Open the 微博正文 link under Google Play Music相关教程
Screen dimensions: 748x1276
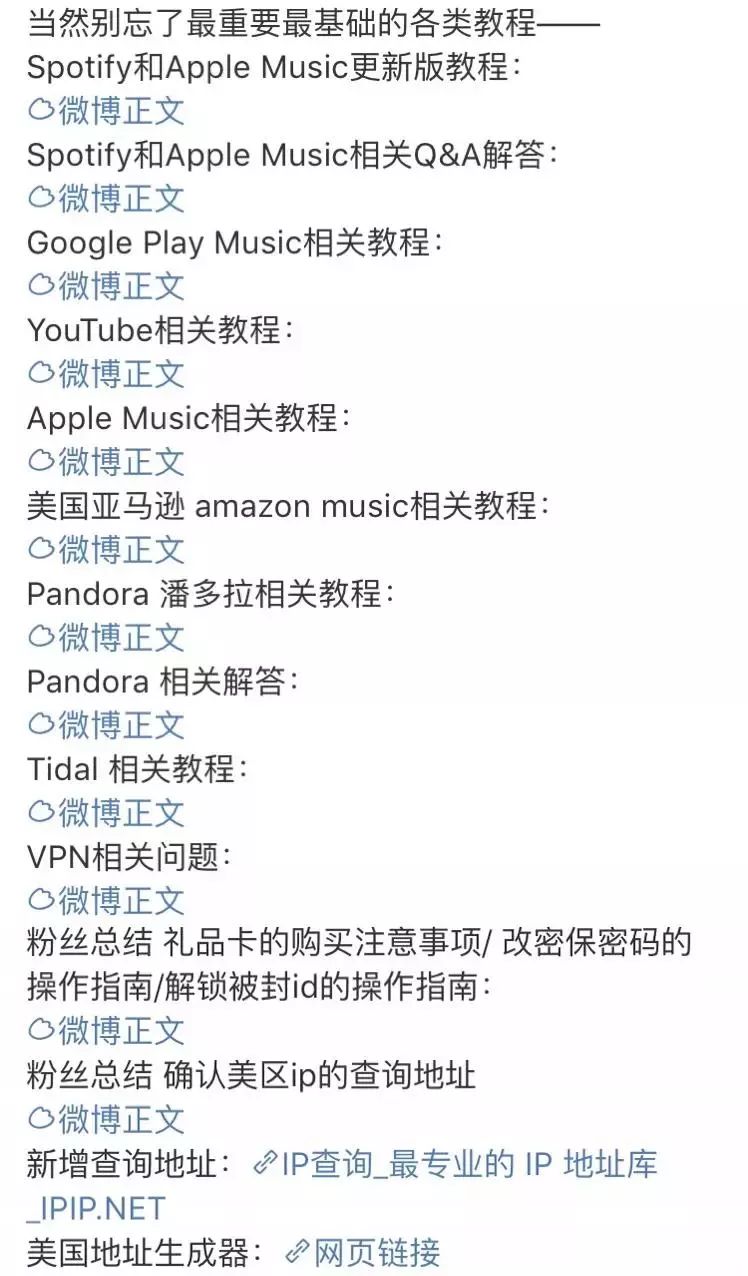click(x=106, y=286)
